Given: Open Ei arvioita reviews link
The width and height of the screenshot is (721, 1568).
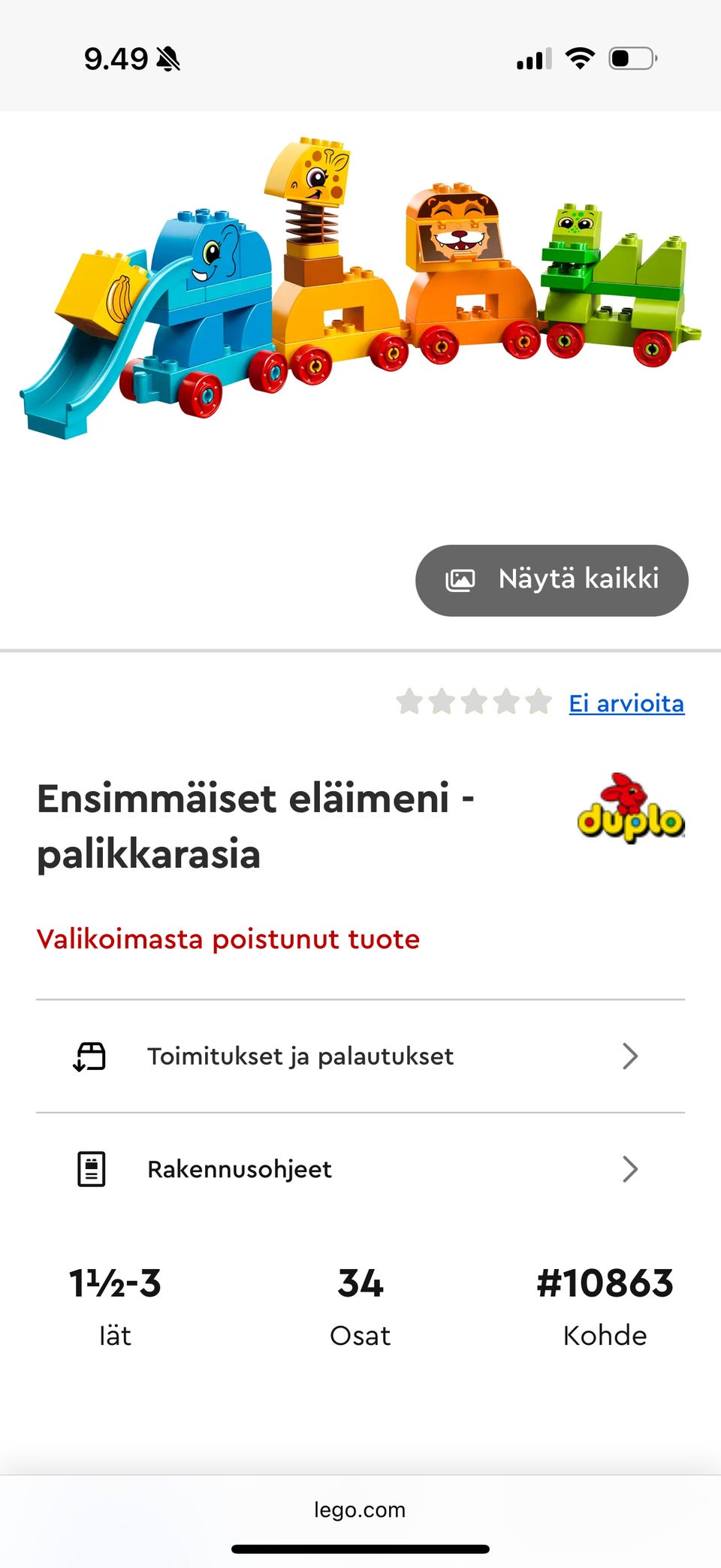Looking at the screenshot, I should tap(627, 702).
